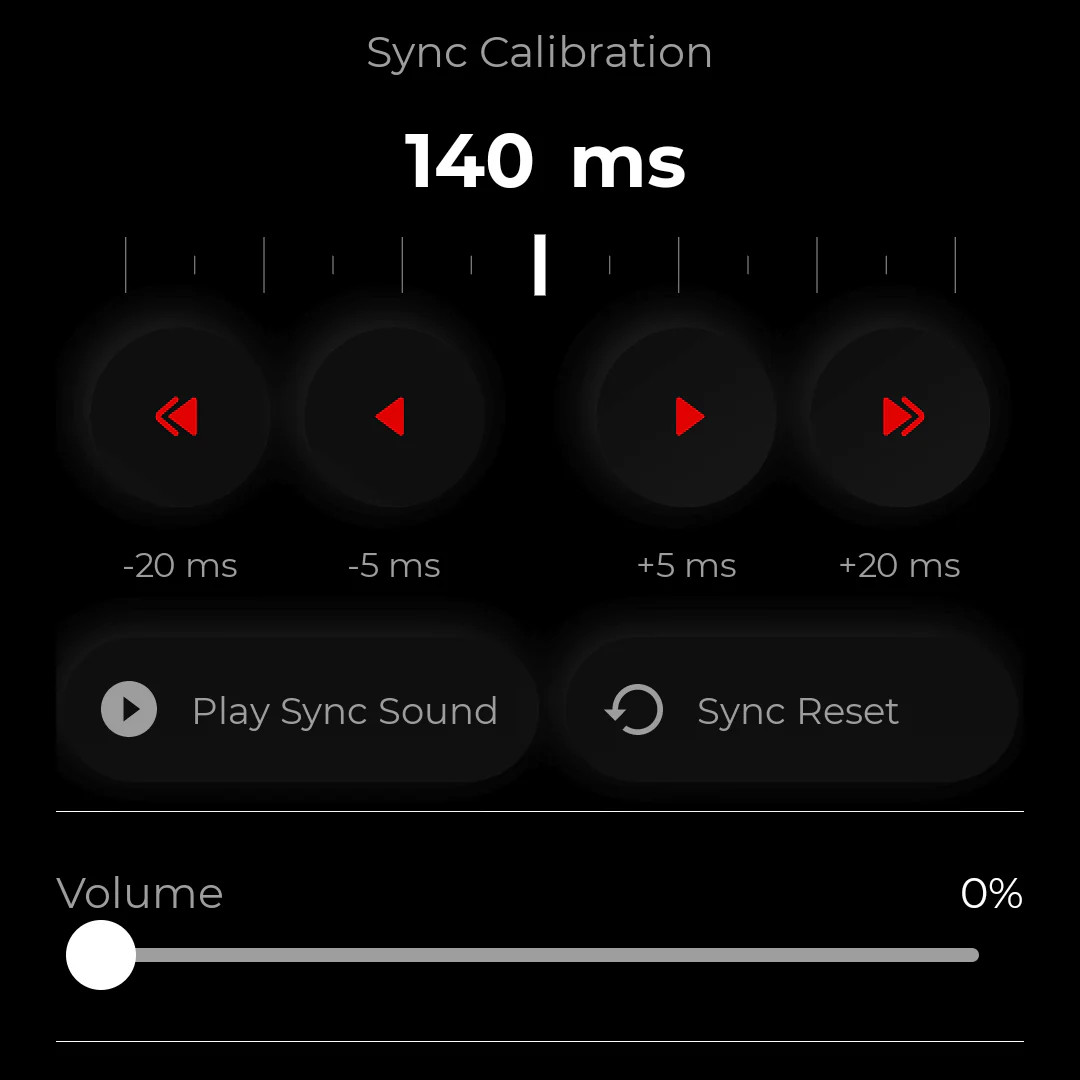
Task: Tap the Volume slider track midpoint
Action: coord(540,955)
